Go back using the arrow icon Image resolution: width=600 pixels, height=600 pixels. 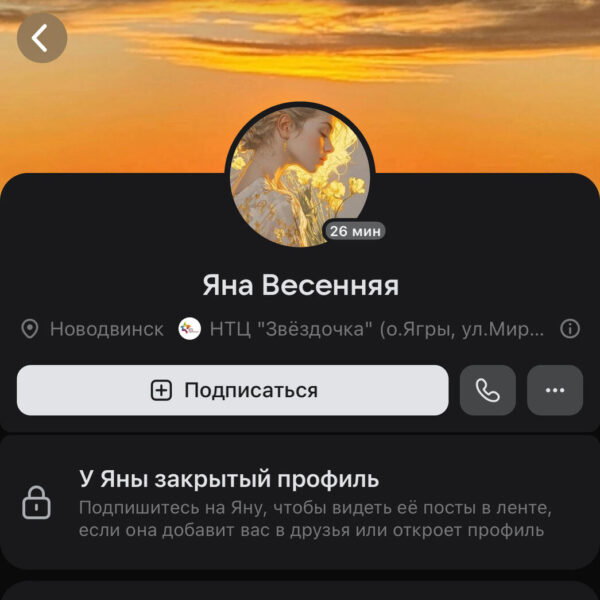pos(41,39)
